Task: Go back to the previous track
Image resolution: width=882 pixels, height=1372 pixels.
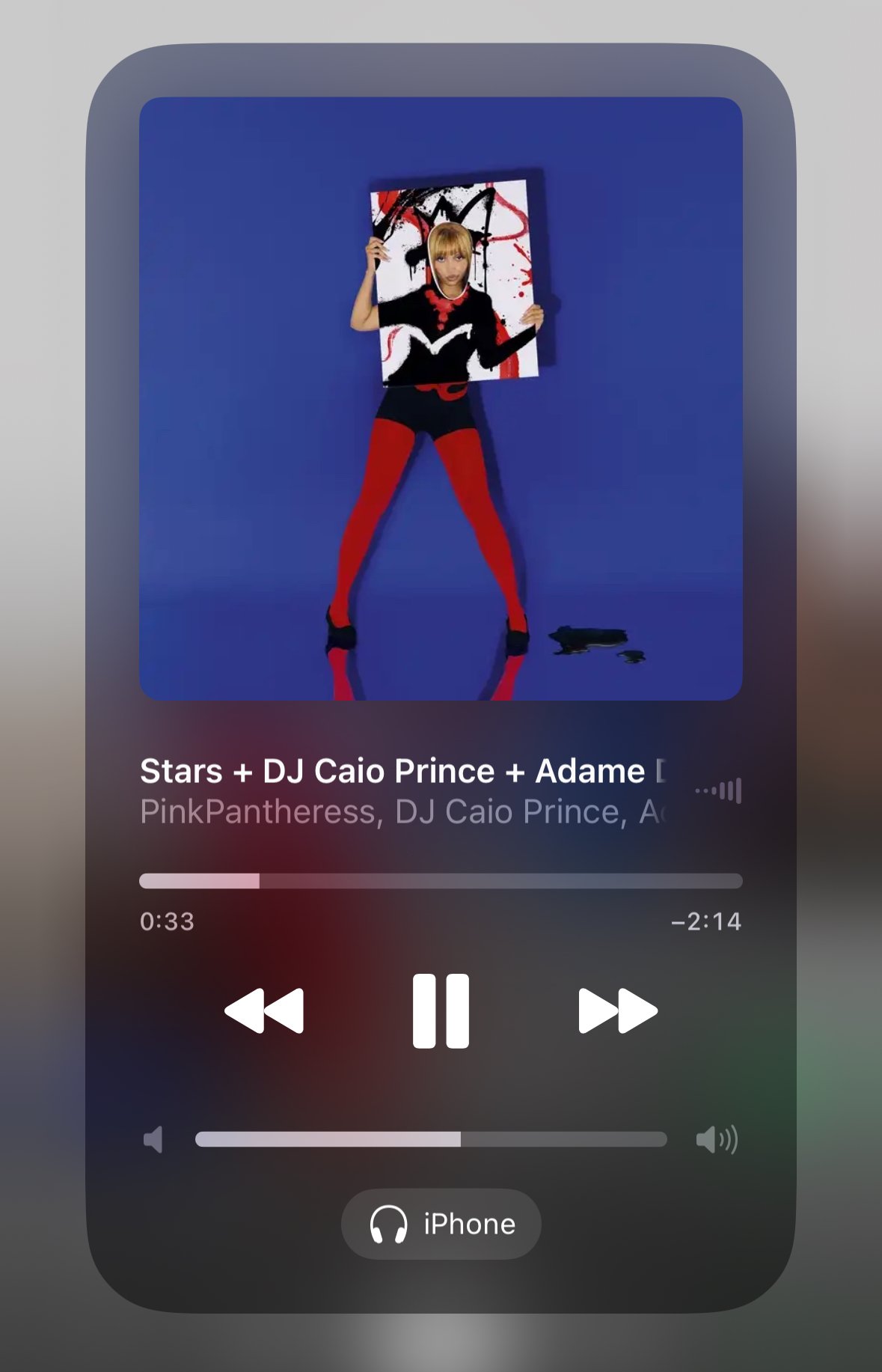Action: 264,1010
